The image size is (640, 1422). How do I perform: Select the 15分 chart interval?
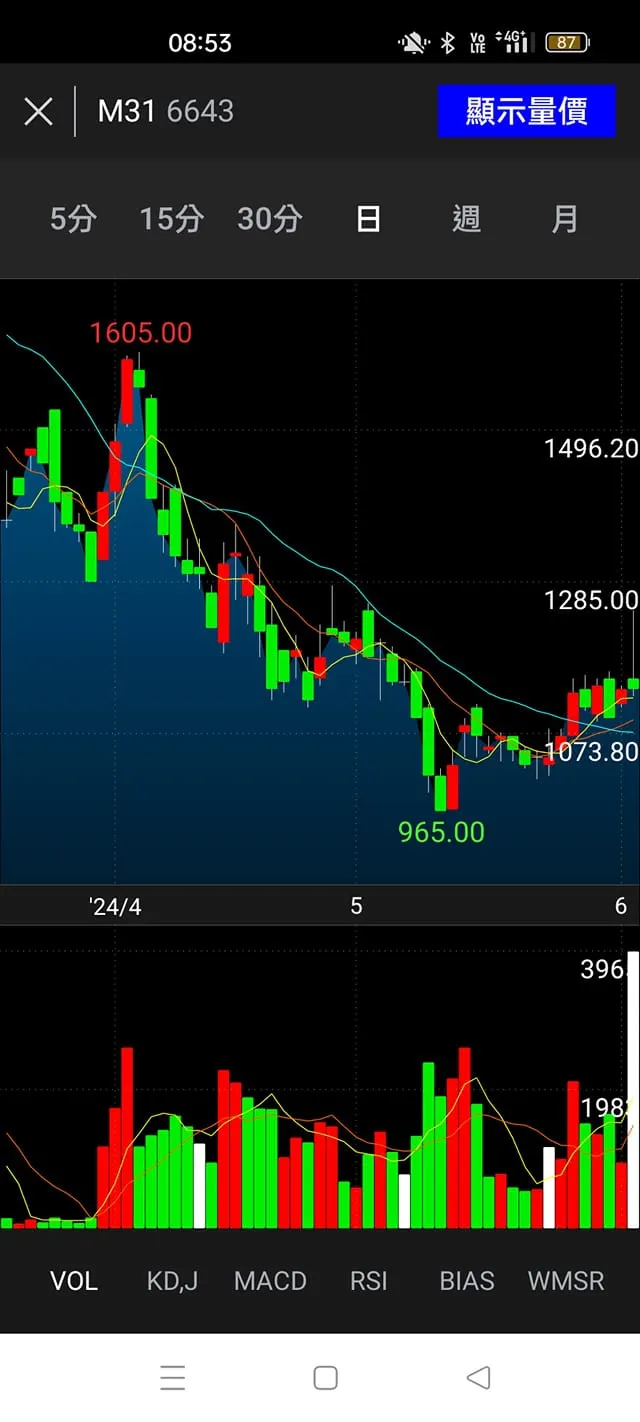pos(171,219)
